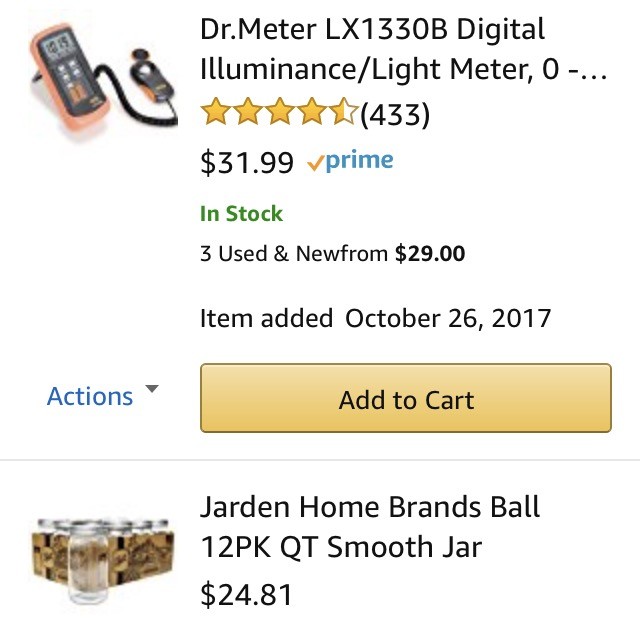640x623 pixels.
Task: Open the Dr.Meter LX1330B product title
Action: coord(403,49)
